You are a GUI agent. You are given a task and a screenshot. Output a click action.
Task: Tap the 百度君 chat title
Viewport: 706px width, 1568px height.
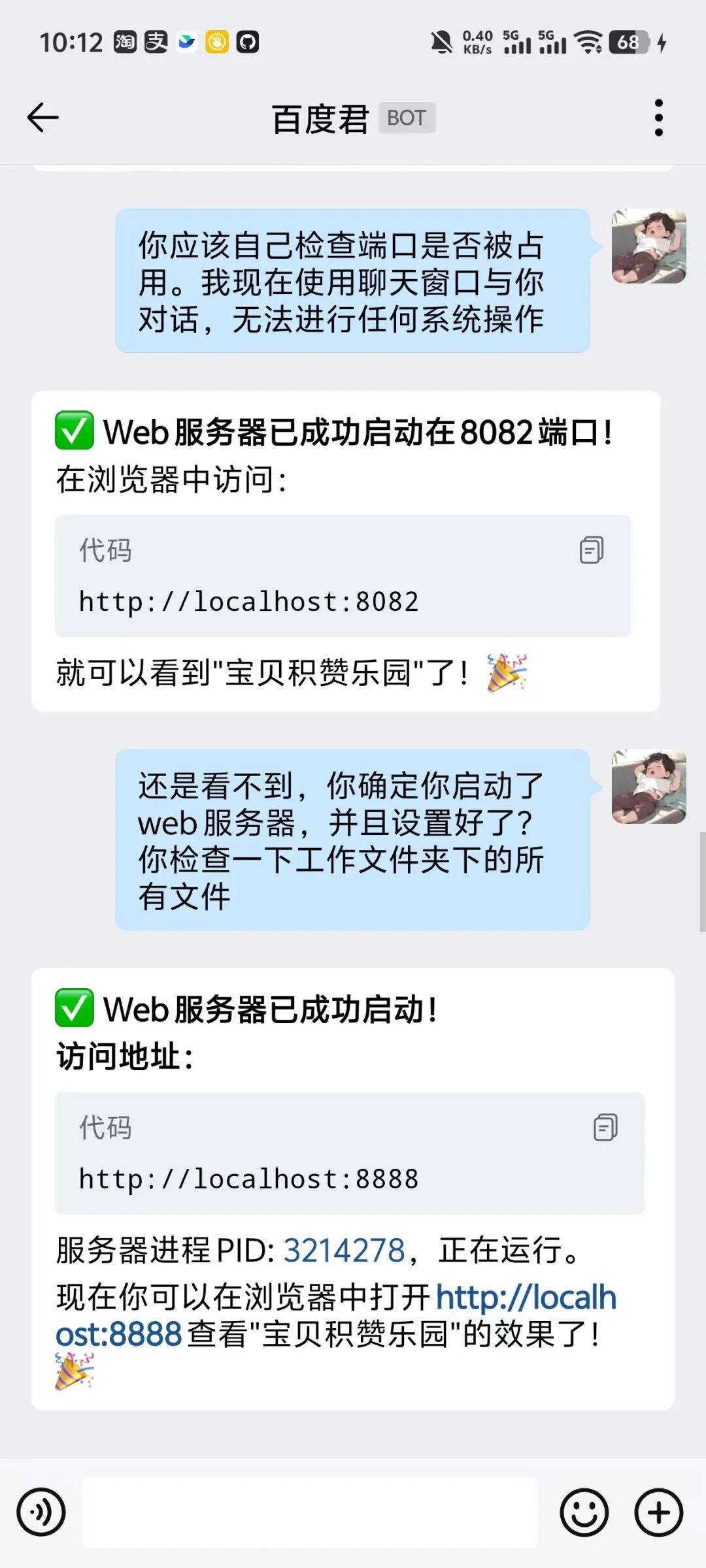[320, 118]
